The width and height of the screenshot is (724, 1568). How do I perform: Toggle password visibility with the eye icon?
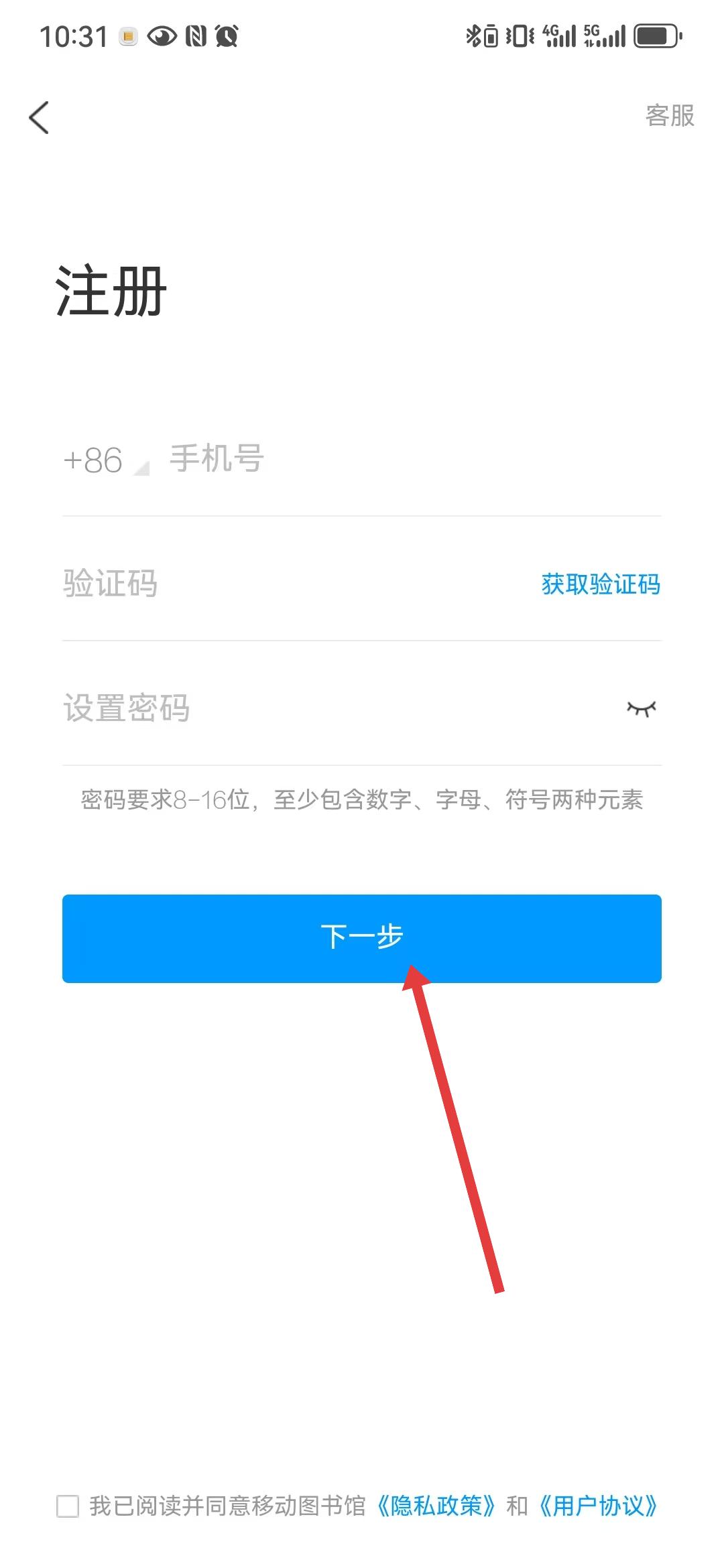click(641, 708)
